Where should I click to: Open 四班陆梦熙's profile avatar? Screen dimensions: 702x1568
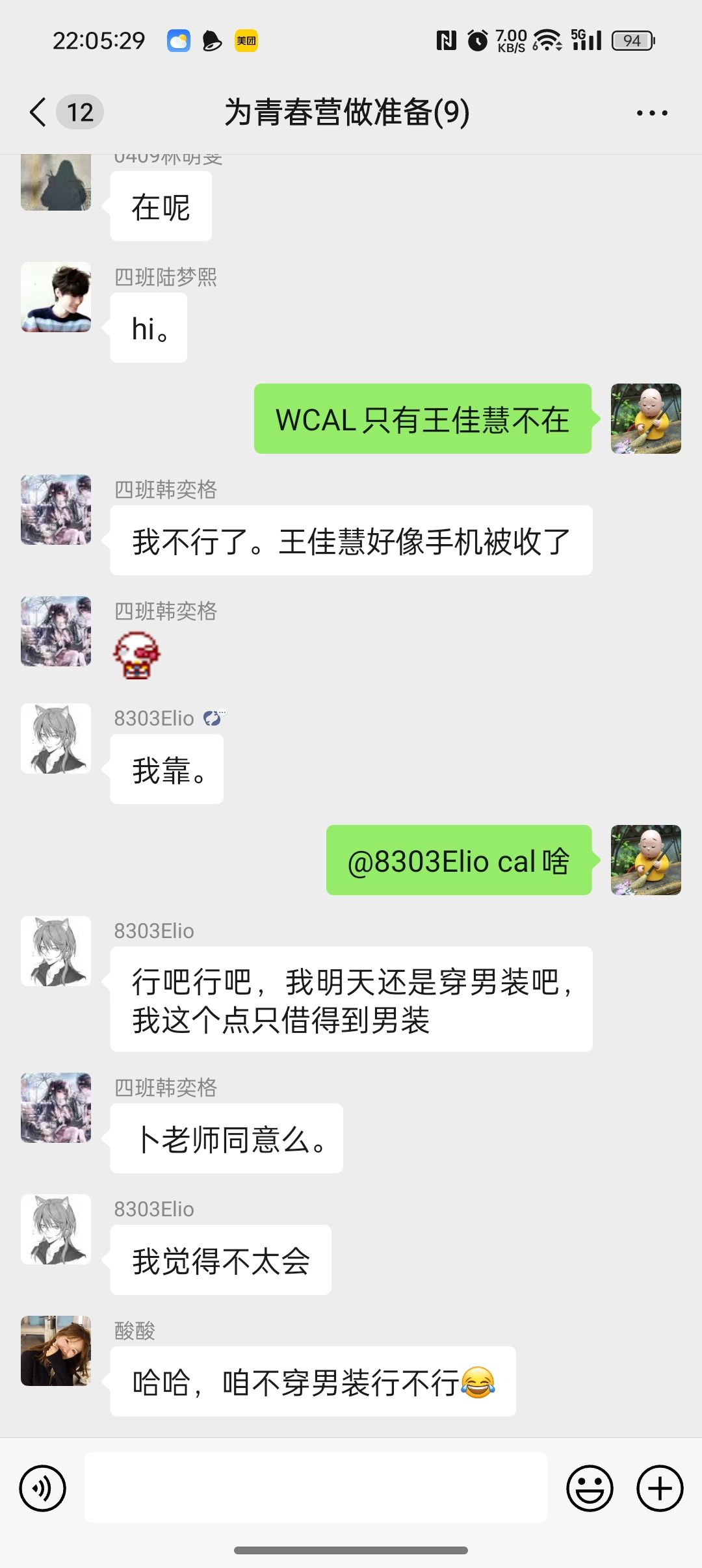[x=56, y=297]
